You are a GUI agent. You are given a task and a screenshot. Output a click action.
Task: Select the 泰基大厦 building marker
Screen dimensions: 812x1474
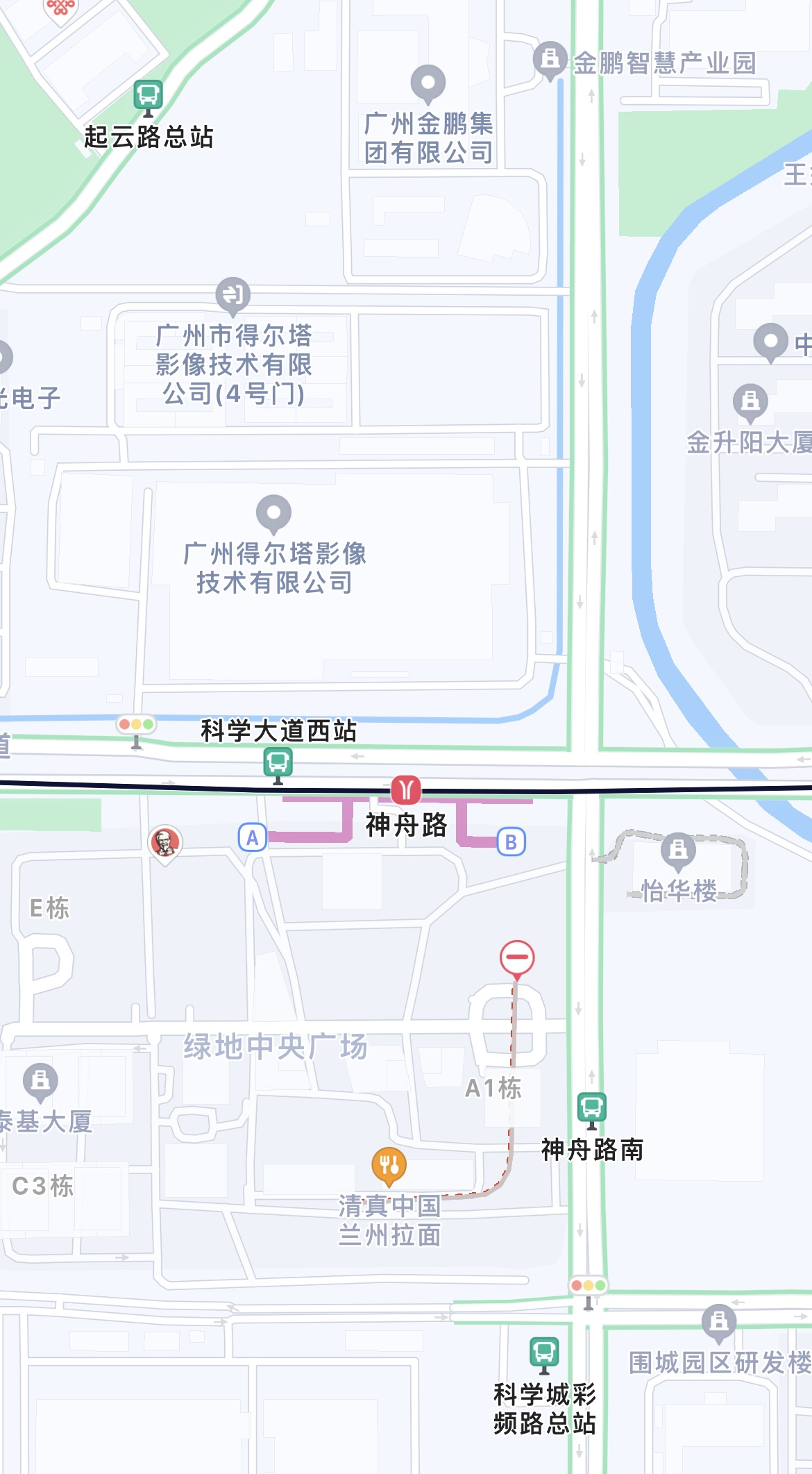40,1080
